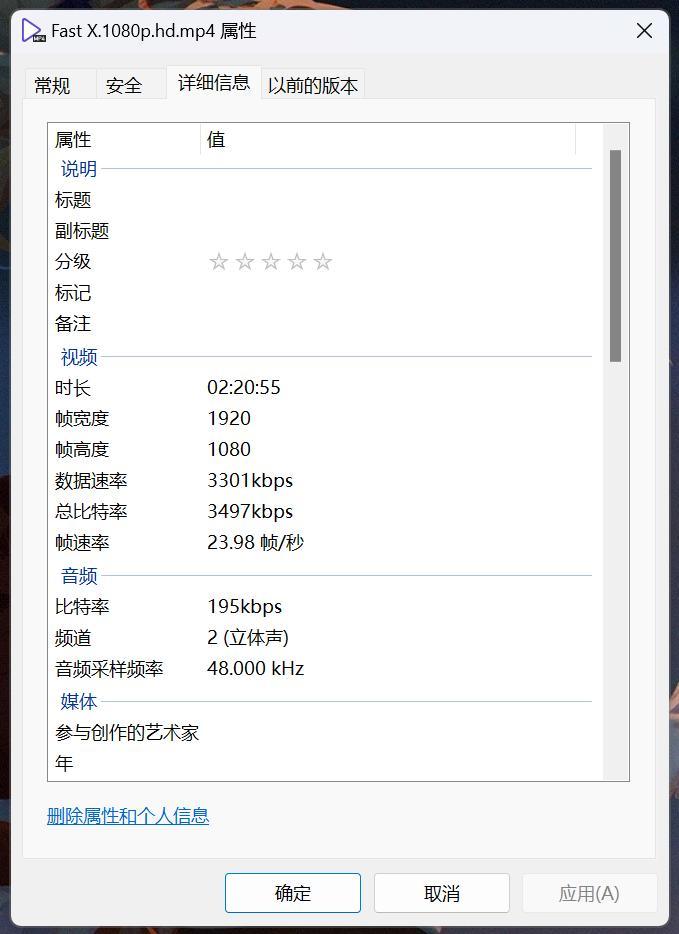Close the properties dialog window
The width and height of the screenshot is (679, 934).
point(644,31)
